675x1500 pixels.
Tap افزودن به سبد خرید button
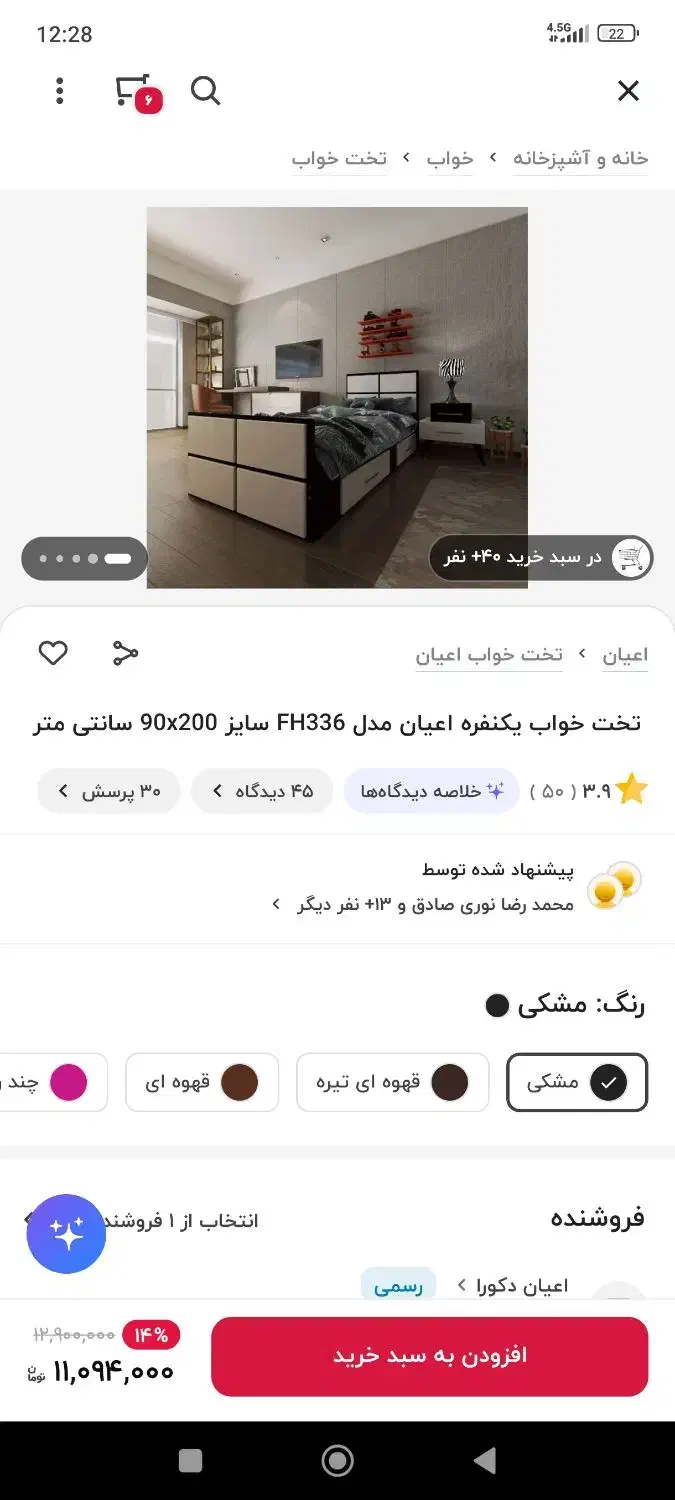click(x=429, y=1356)
